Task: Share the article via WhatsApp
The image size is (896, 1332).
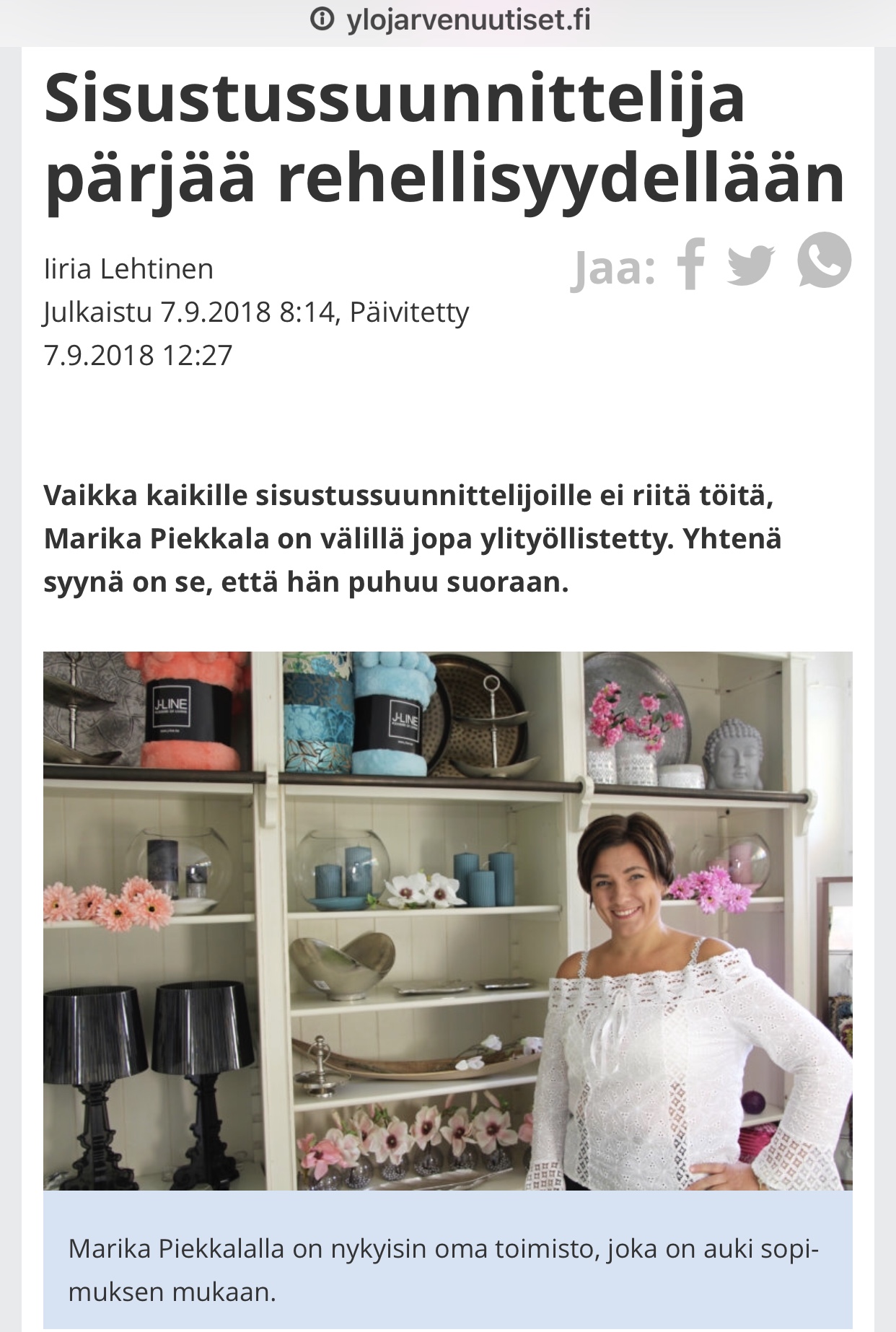Action: pos(824,261)
